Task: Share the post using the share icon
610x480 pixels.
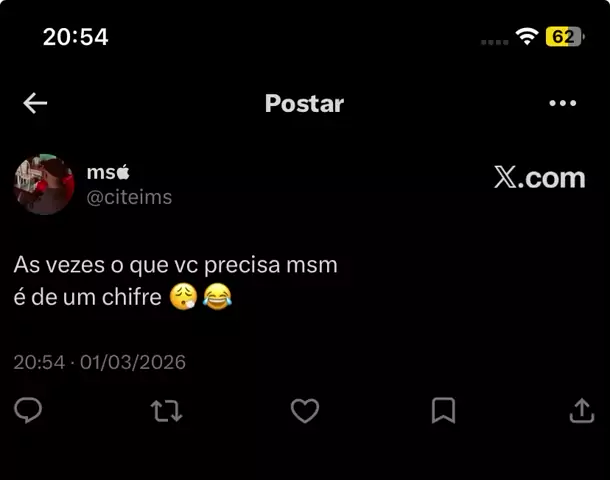Action: (x=581, y=410)
